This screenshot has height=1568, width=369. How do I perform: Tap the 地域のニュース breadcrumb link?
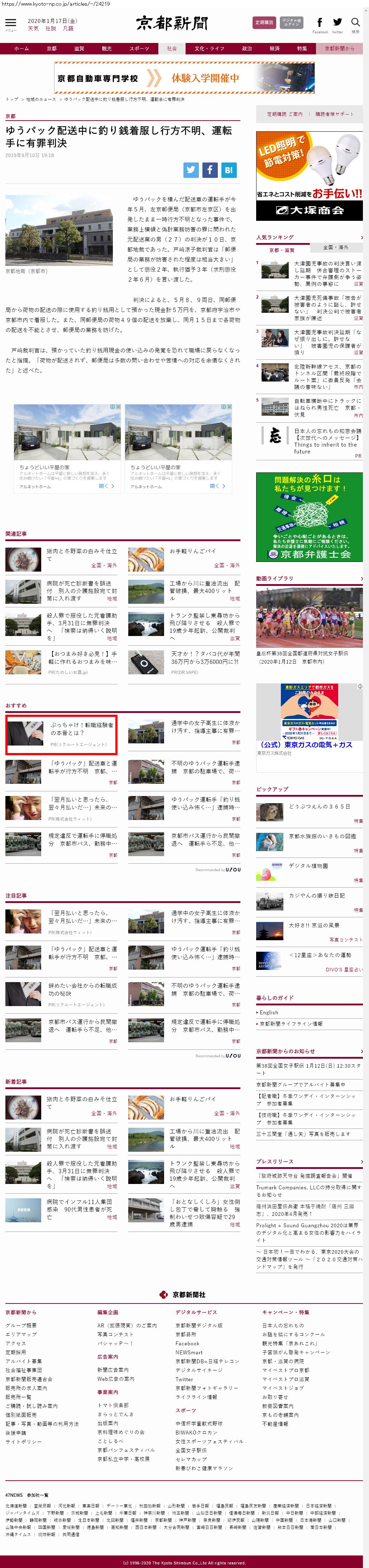pos(42,99)
